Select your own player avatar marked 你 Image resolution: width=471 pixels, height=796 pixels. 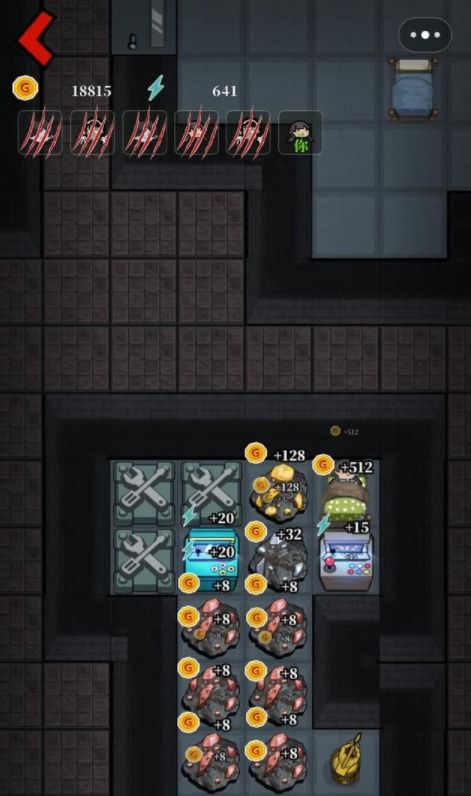tap(300, 132)
